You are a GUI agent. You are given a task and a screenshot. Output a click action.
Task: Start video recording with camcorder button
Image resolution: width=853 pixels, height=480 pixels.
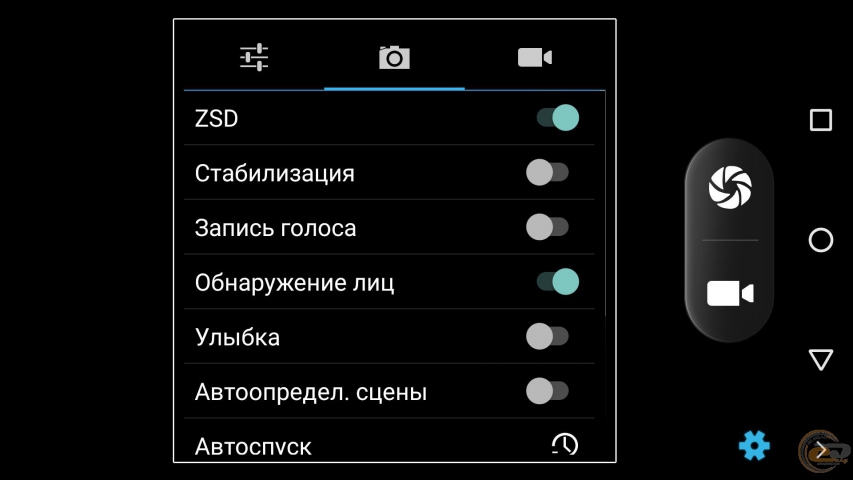[730, 293]
